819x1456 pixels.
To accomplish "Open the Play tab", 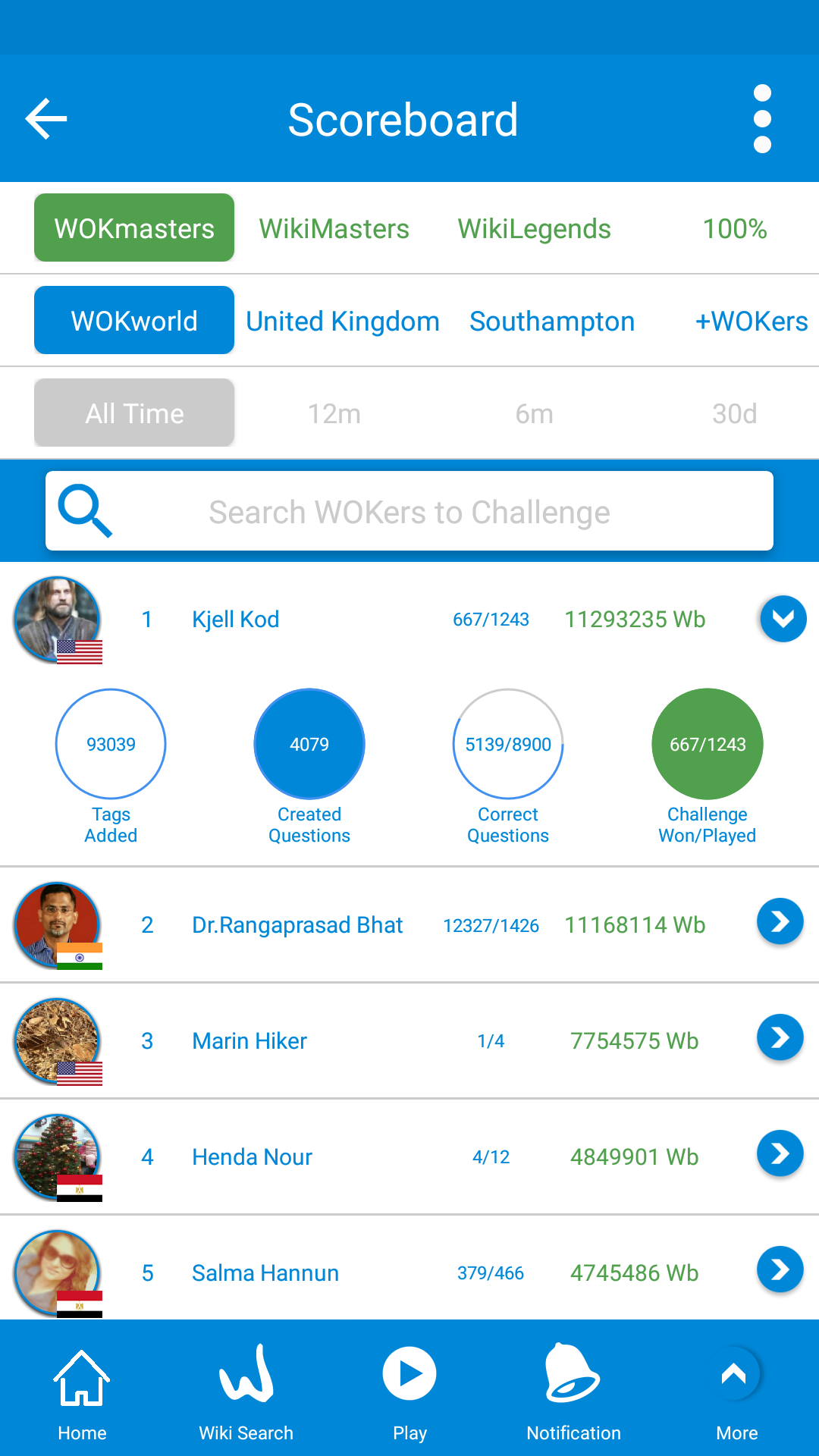I will 409,1394.
